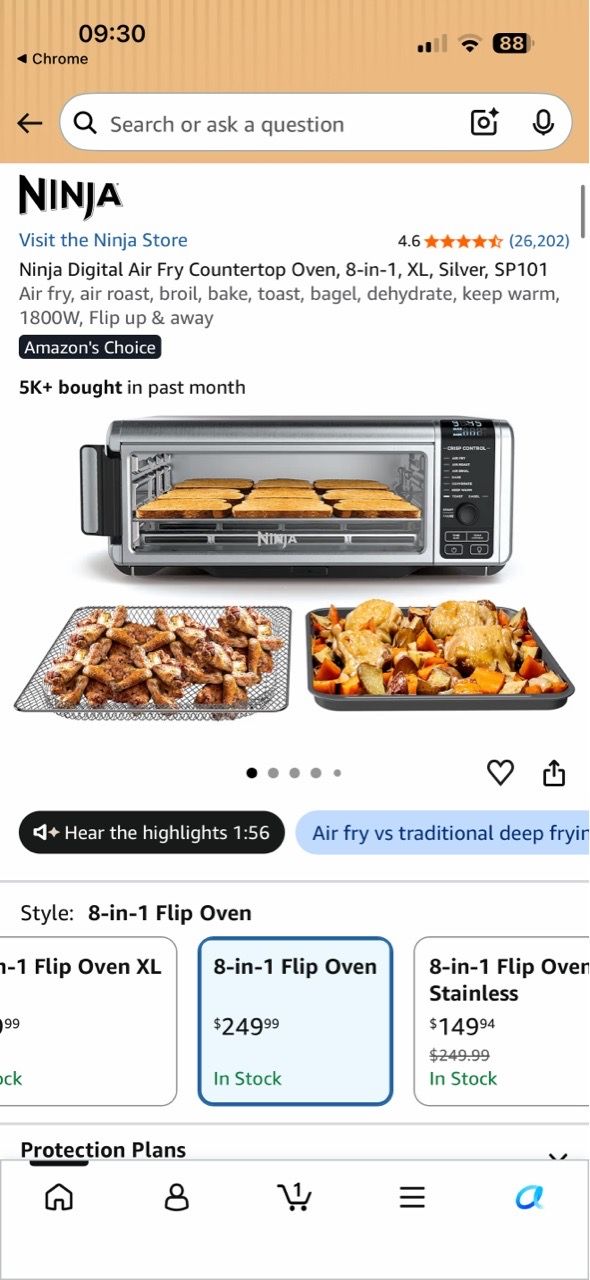Open the Ninja oven product image

[296, 565]
